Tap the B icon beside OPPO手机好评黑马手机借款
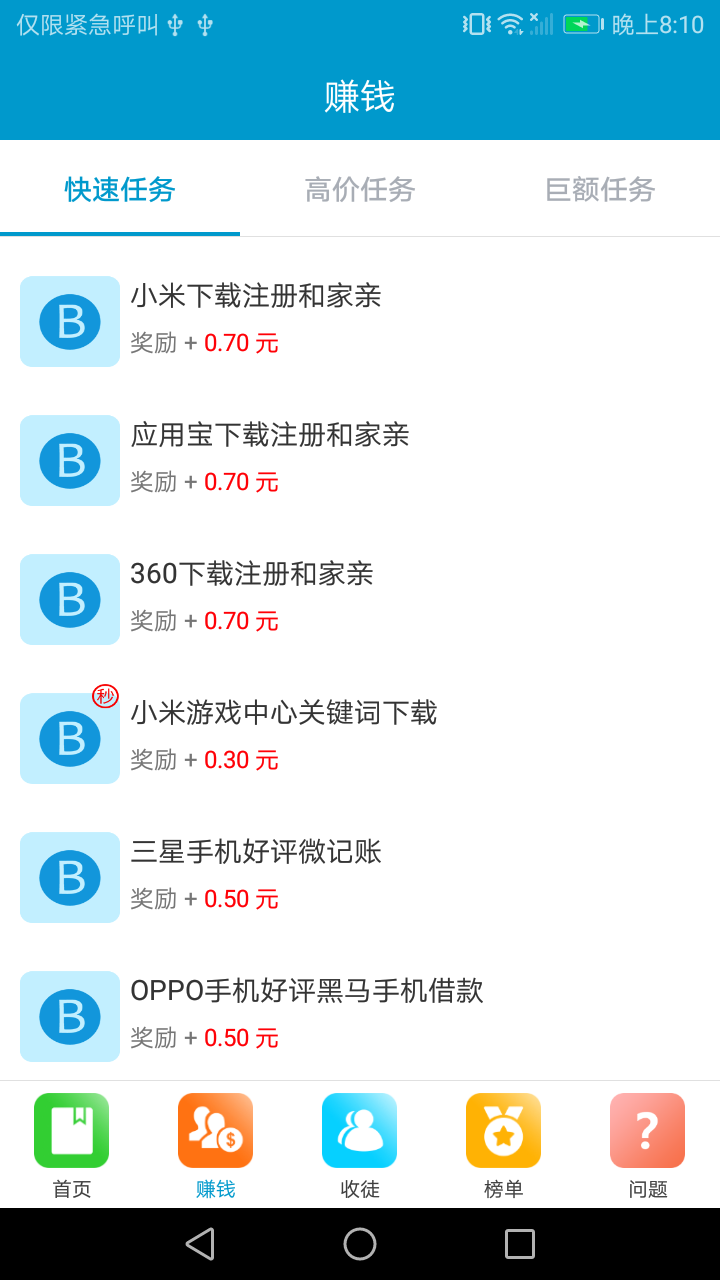The image size is (720, 1280). click(x=69, y=1016)
